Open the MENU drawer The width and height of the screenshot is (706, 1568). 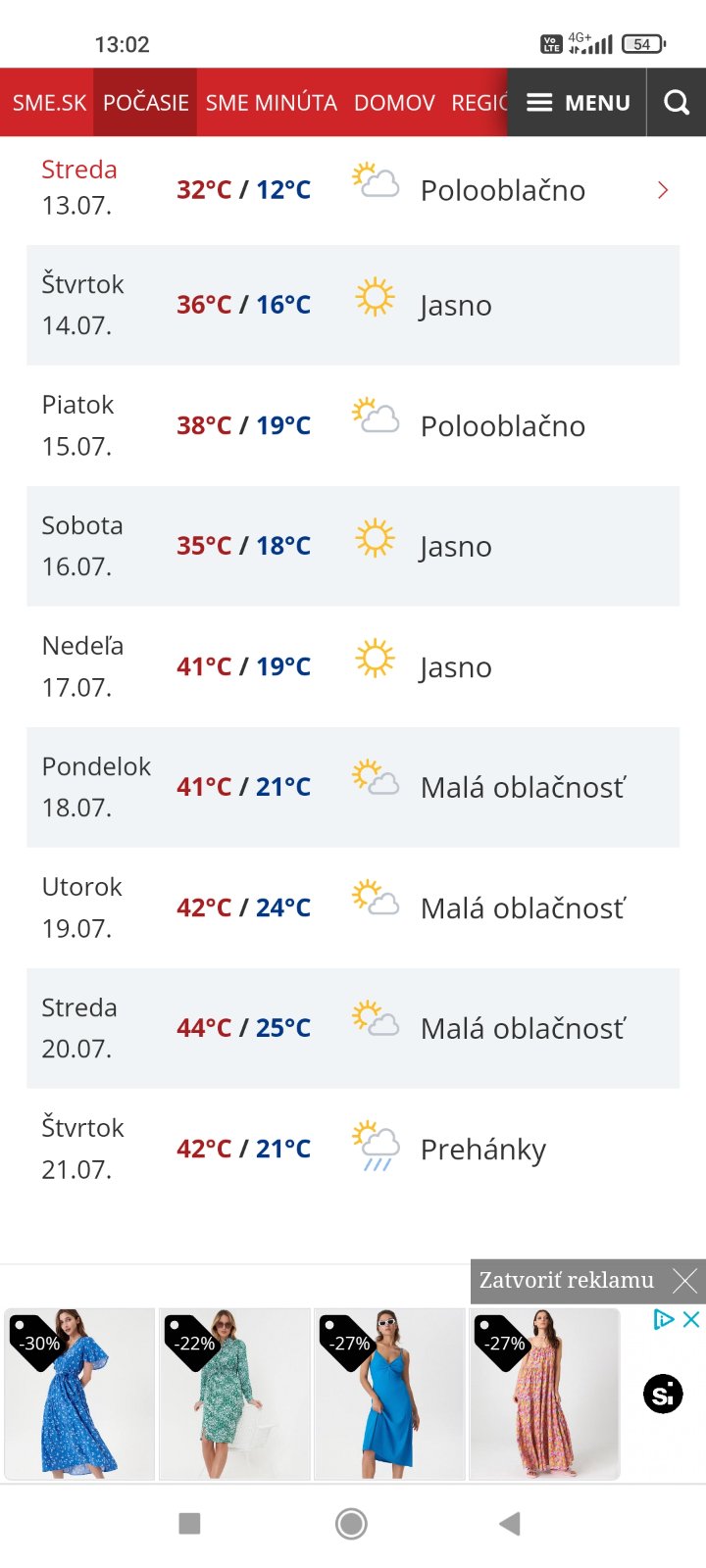578,103
